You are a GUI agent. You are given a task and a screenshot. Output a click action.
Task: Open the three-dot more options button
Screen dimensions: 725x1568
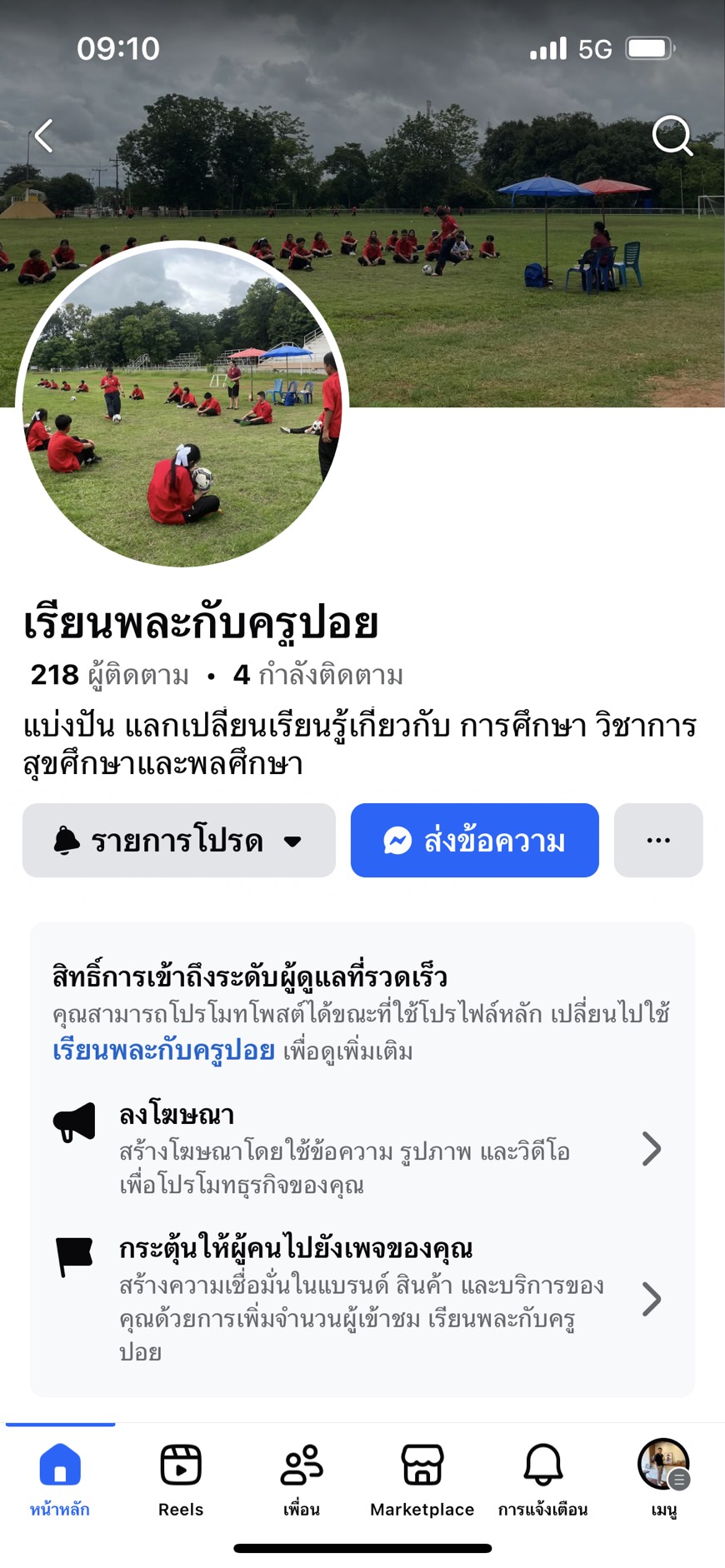(x=658, y=841)
